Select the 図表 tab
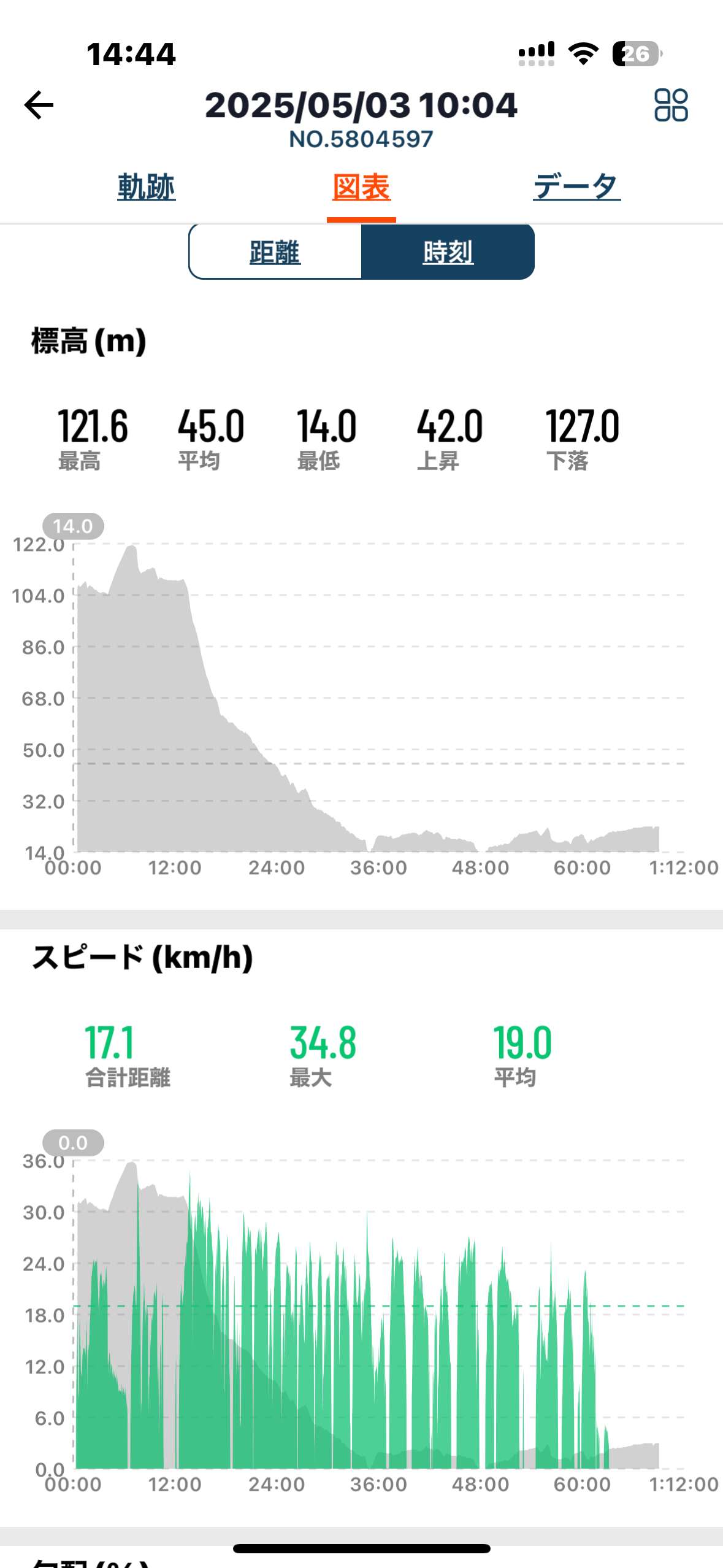 click(361, 186)
